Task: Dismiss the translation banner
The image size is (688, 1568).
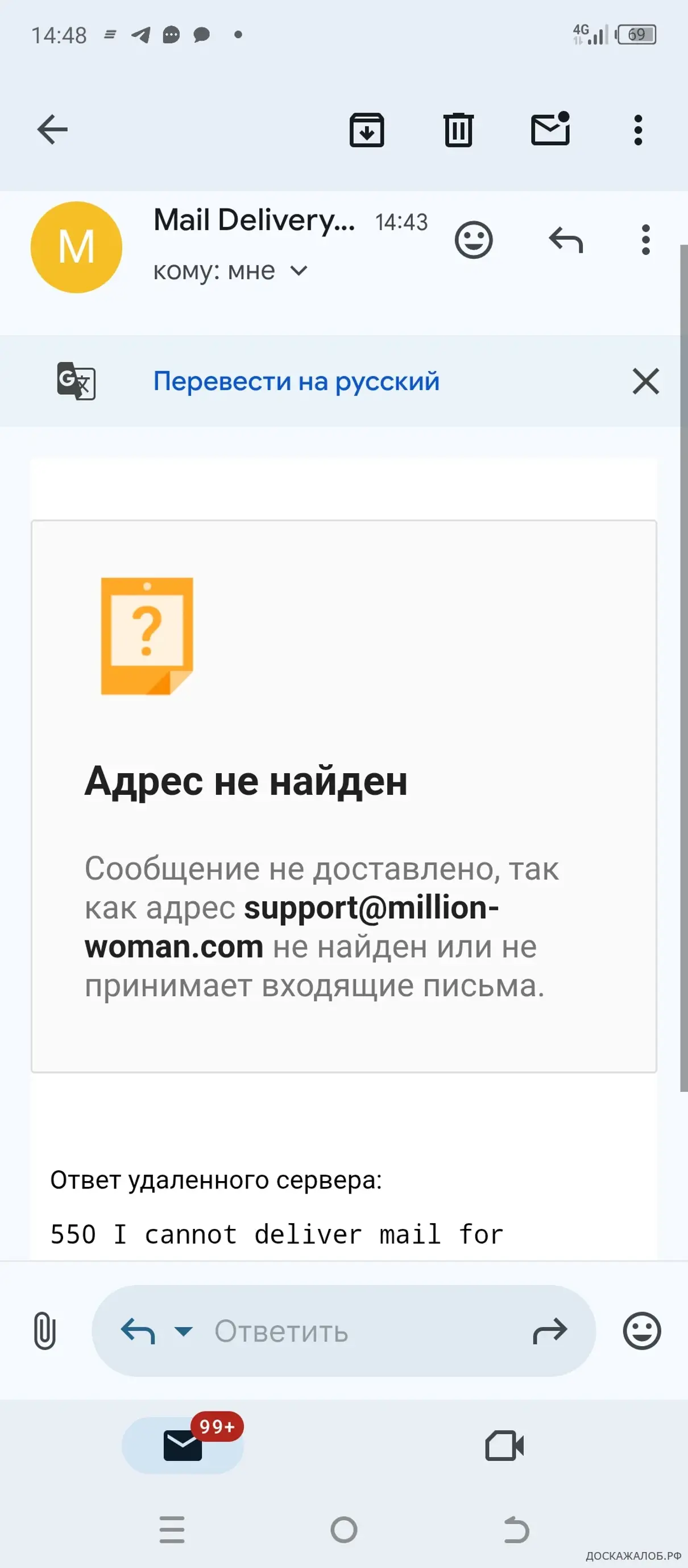Action: (x=645, y=381)
